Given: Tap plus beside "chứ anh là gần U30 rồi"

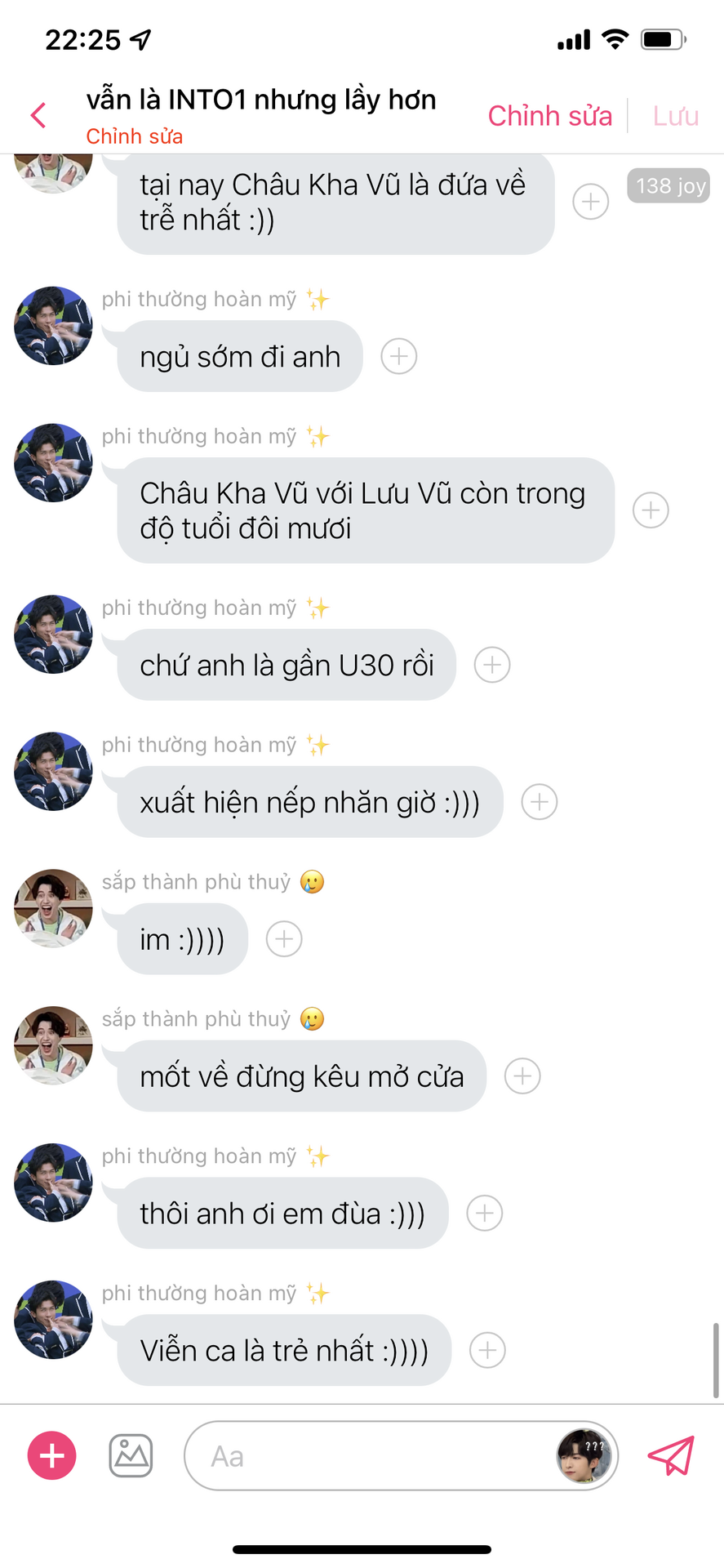Looking at the screenshot, I should tap(492, 665).
